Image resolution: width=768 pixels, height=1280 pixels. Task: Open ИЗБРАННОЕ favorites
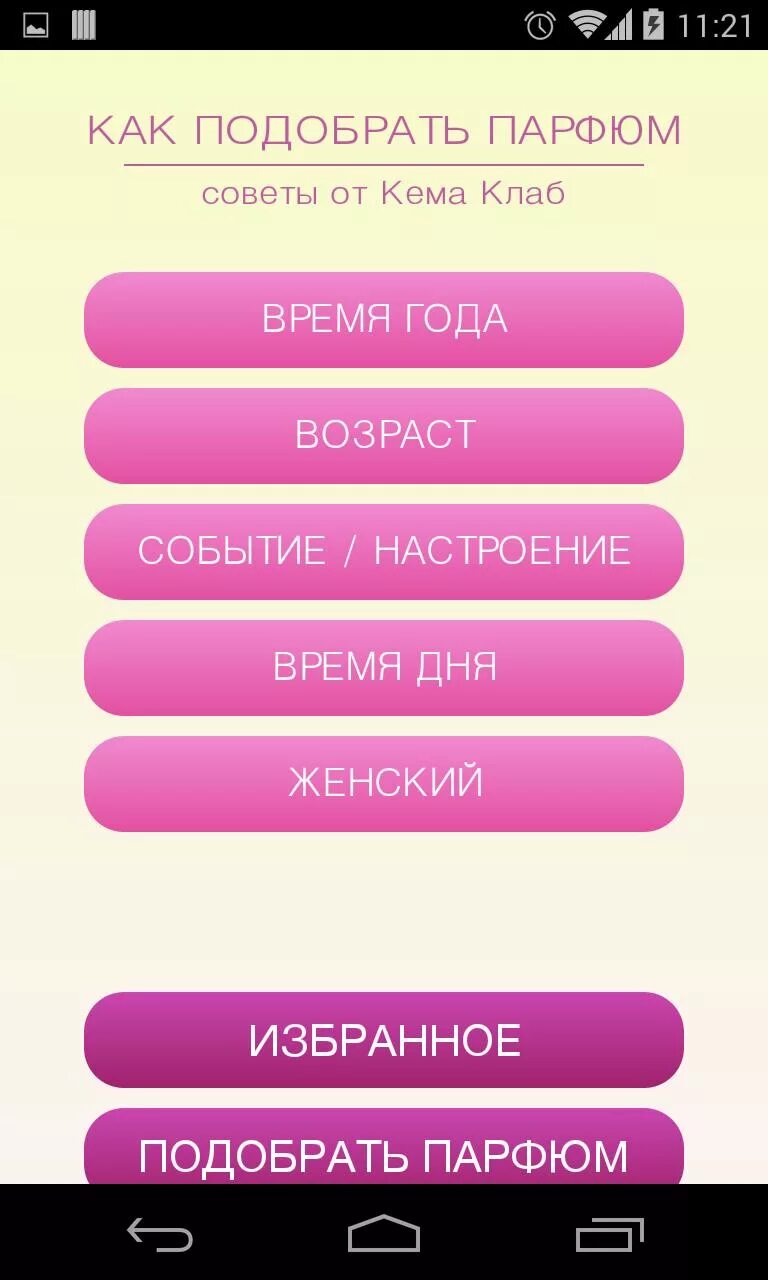point(384,1040)
